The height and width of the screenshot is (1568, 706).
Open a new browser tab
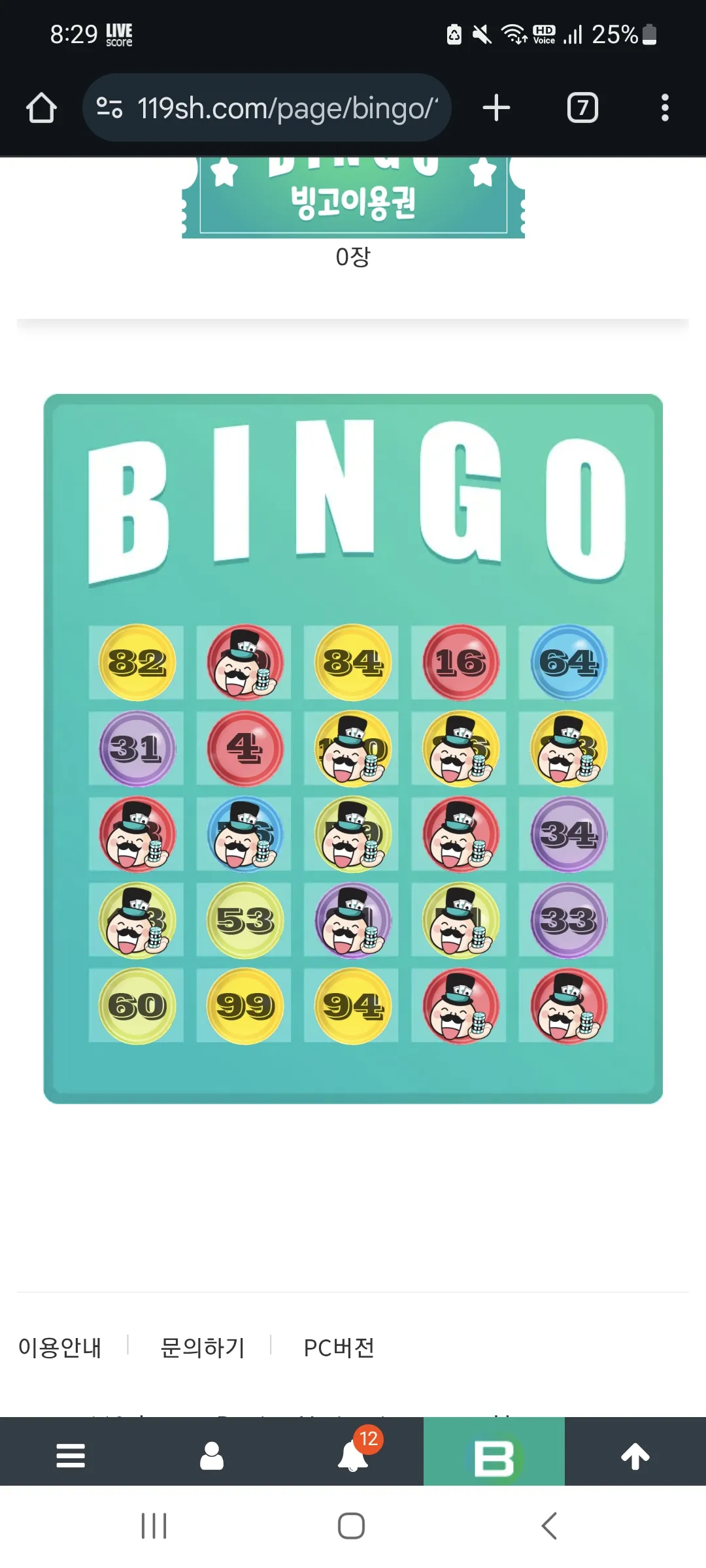[x=496, y=108]
